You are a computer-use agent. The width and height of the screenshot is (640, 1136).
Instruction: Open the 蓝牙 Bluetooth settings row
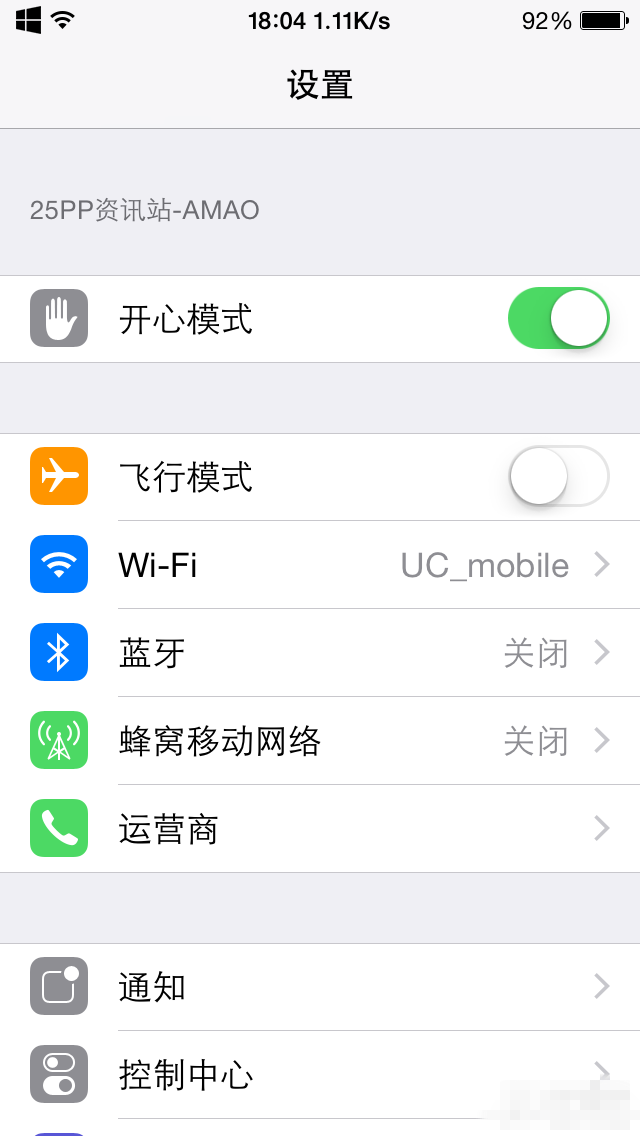(x=320, y=653)
